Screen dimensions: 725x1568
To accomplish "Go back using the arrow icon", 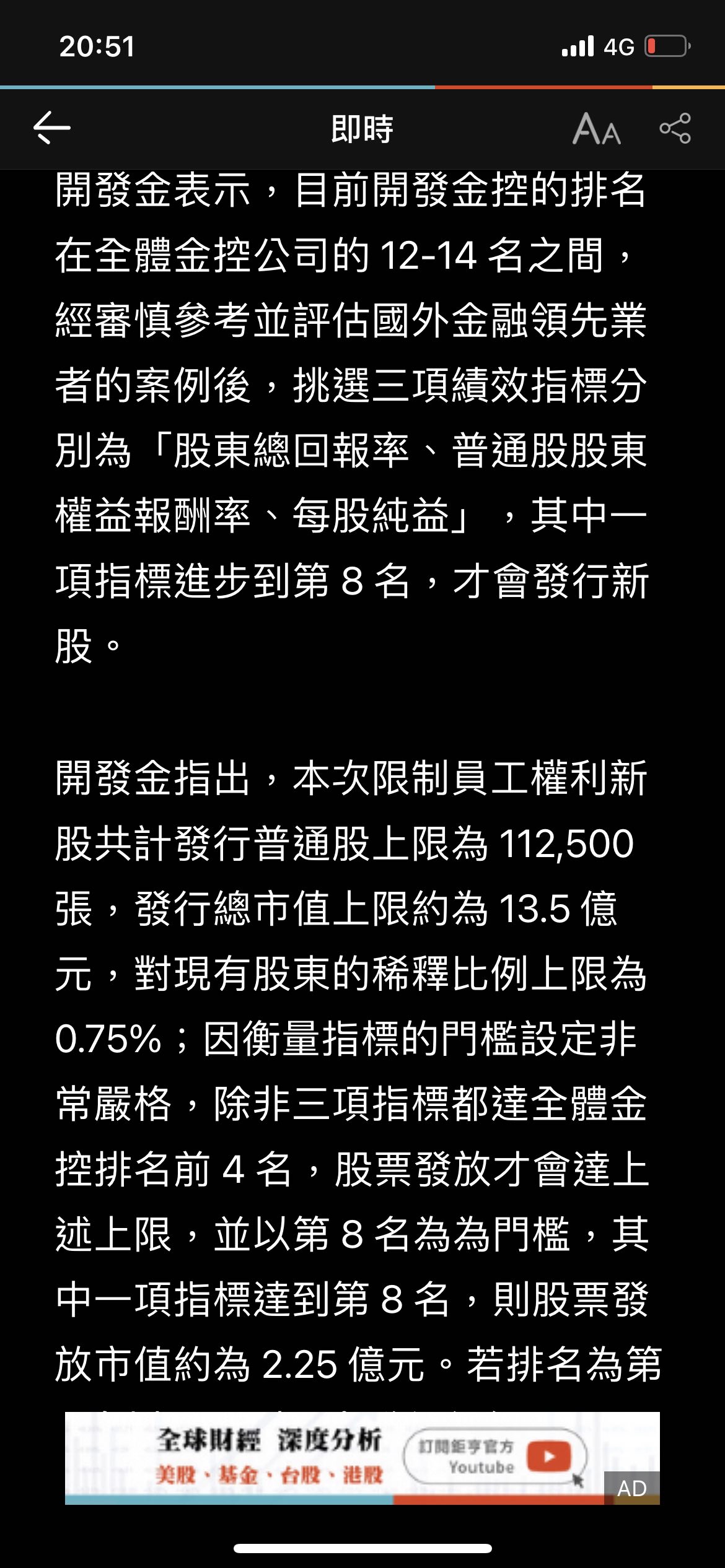I will pyautogui.click(x=52, y=128).
